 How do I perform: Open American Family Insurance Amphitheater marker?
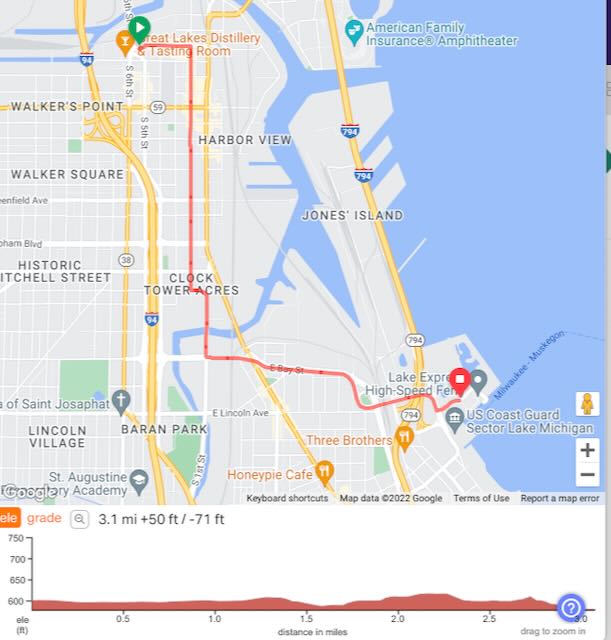[353, 31]
